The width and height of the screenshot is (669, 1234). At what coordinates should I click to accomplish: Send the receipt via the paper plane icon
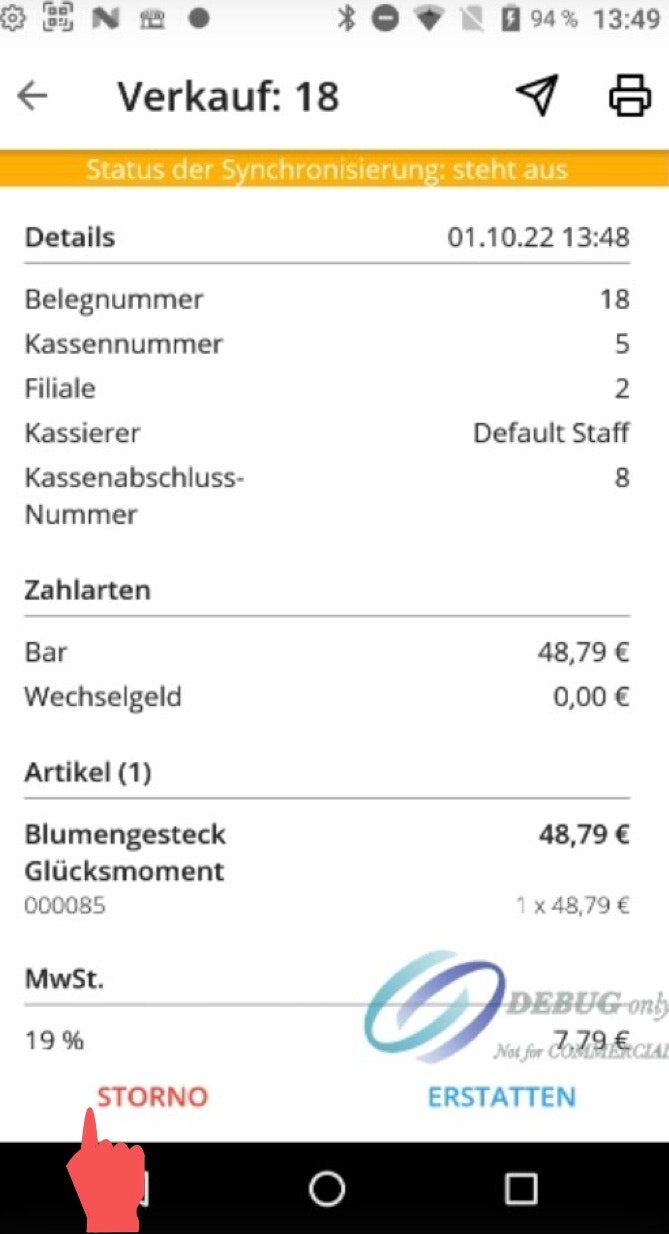[x=536, y=96]
